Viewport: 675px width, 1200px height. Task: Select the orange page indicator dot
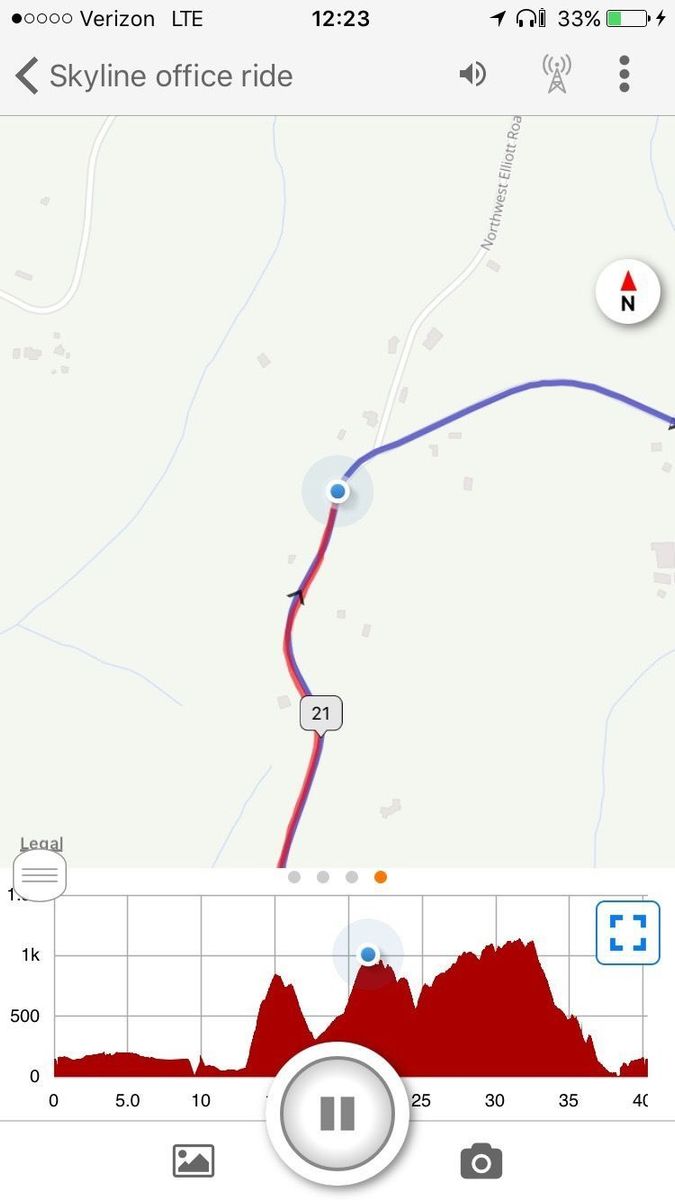click(380, 877)
